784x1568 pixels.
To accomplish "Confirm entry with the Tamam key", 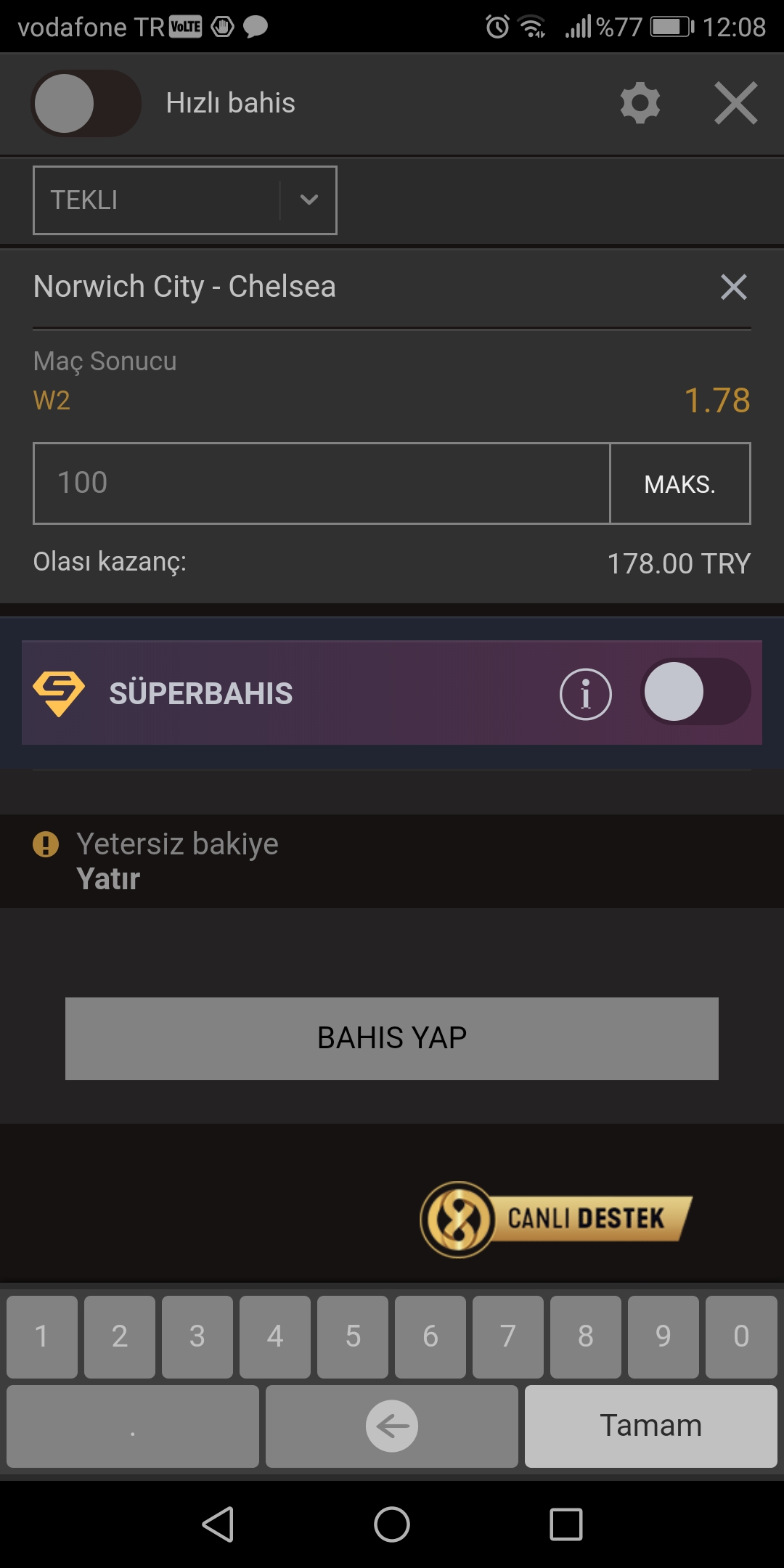I will click(651, 1426).
